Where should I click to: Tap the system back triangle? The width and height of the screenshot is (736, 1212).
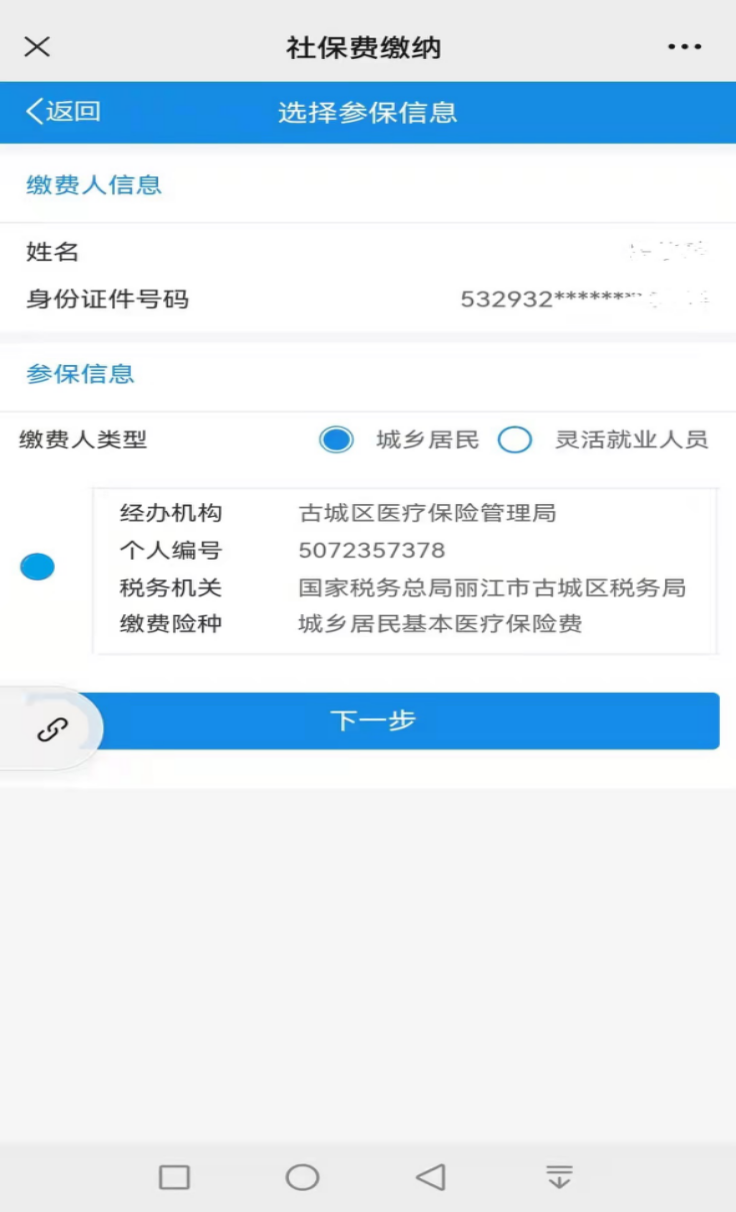(x=431, y=1177)
